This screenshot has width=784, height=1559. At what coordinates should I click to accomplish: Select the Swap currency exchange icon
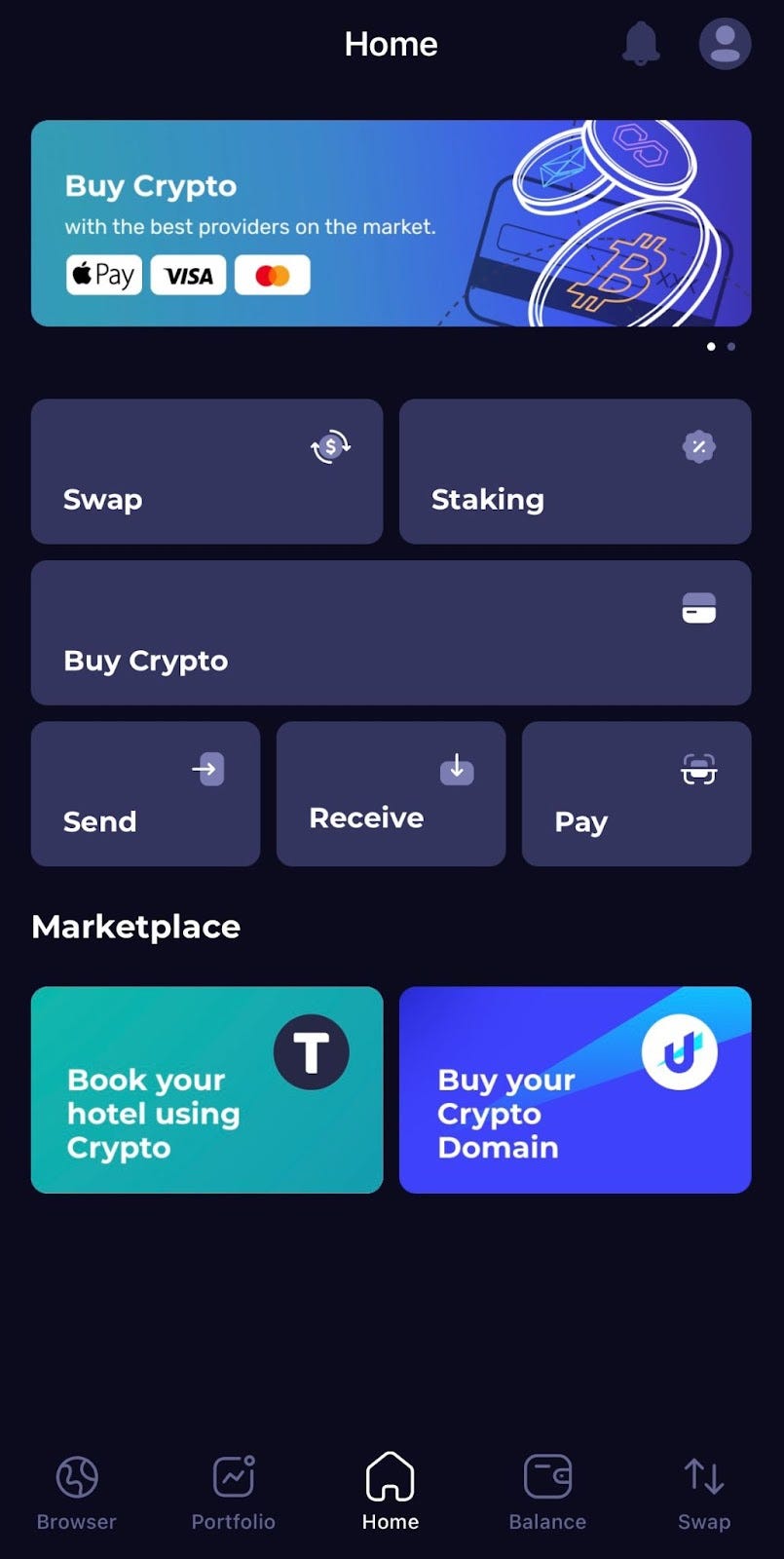point(328,447)
